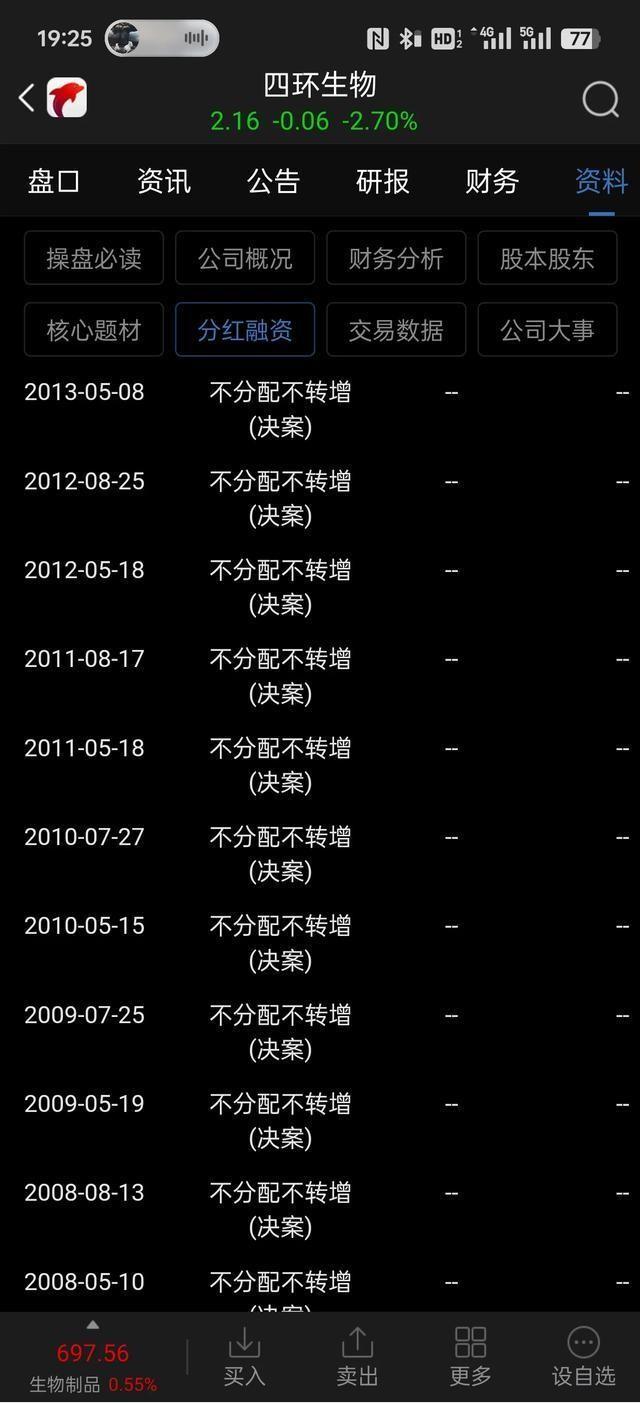Viewport: 640px width, 1403px height.
Task: Switch to the 资讯 tab
Action: 164,181
